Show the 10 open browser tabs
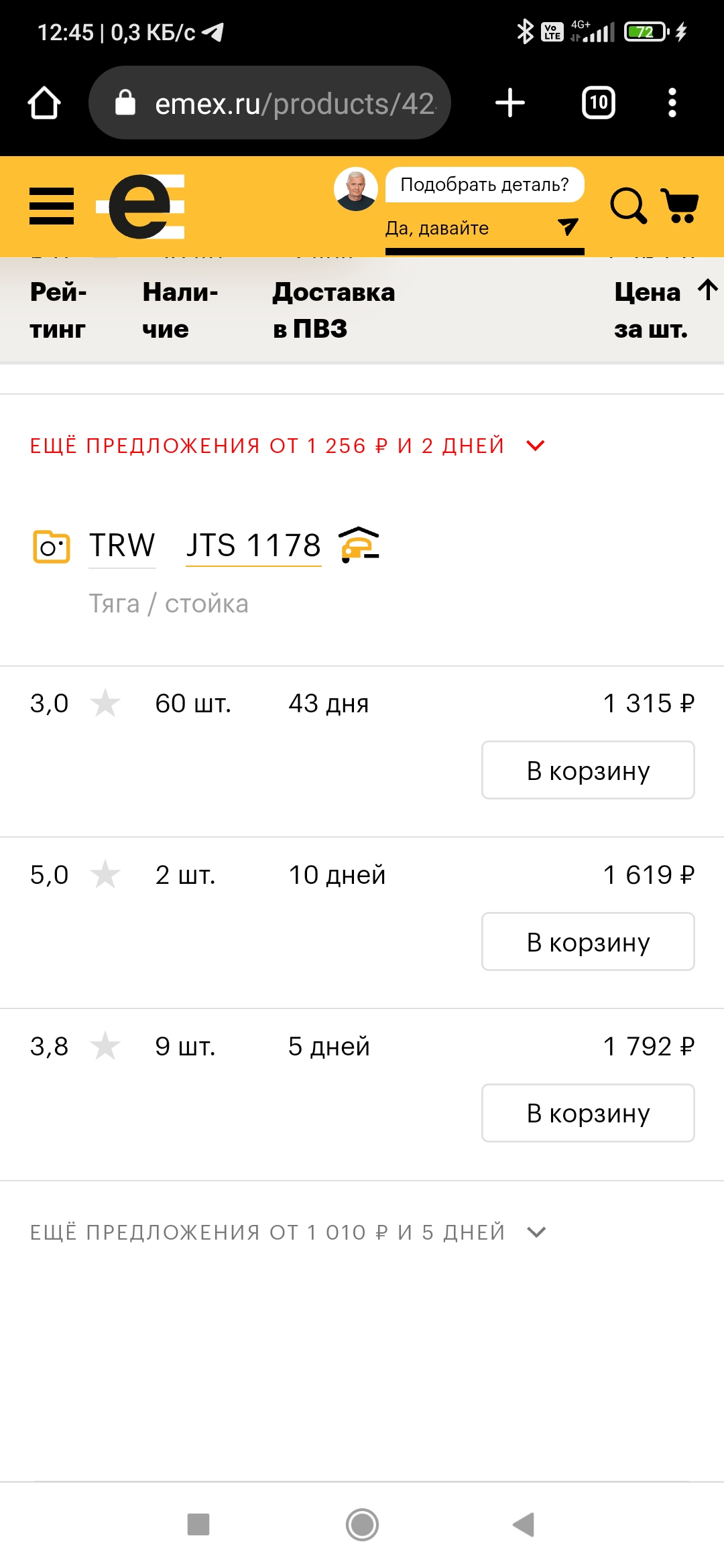This screenshot has height=1568, width=724. pyautogui.click(x=599, y=103)
